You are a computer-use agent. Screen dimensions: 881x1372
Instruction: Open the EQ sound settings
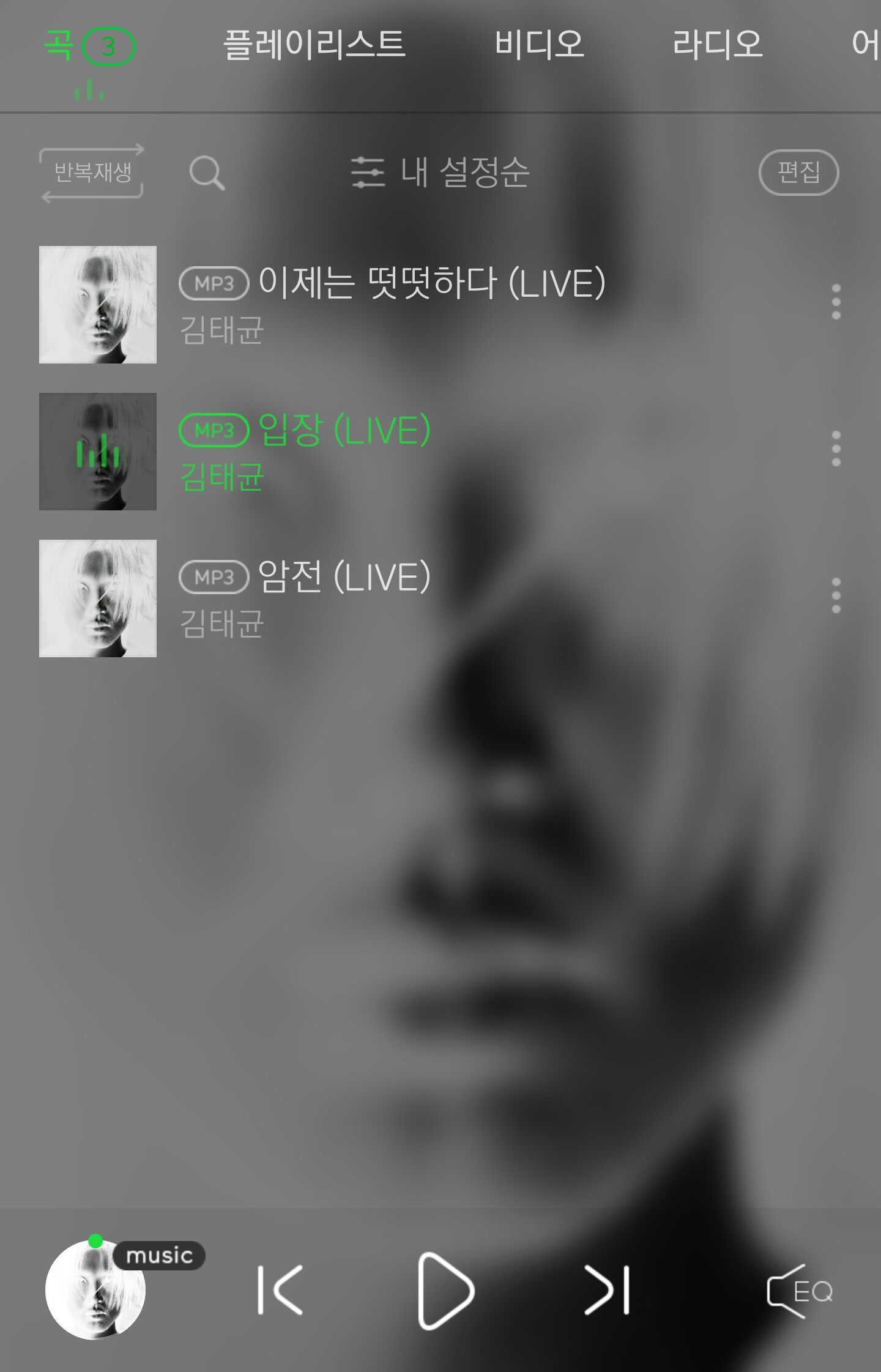click(x=800, y=1290)
